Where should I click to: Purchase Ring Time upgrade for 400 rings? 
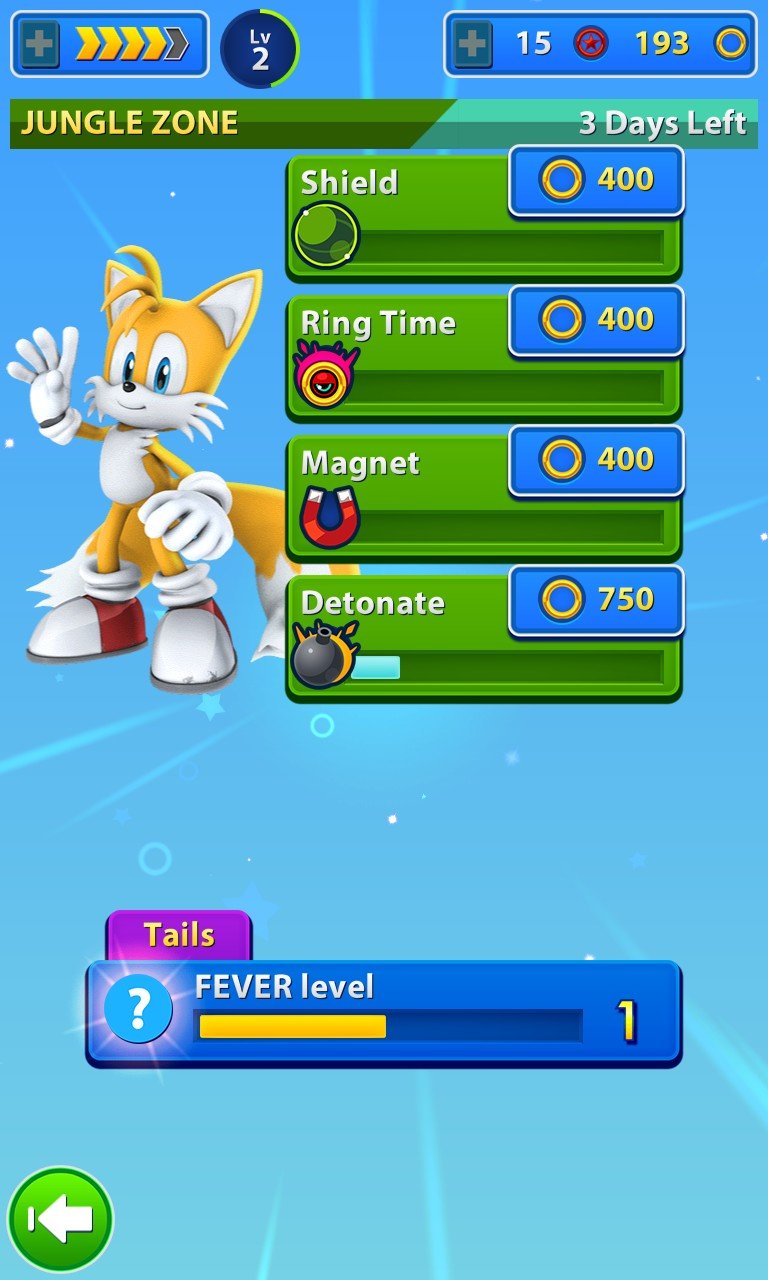[596, 319]
